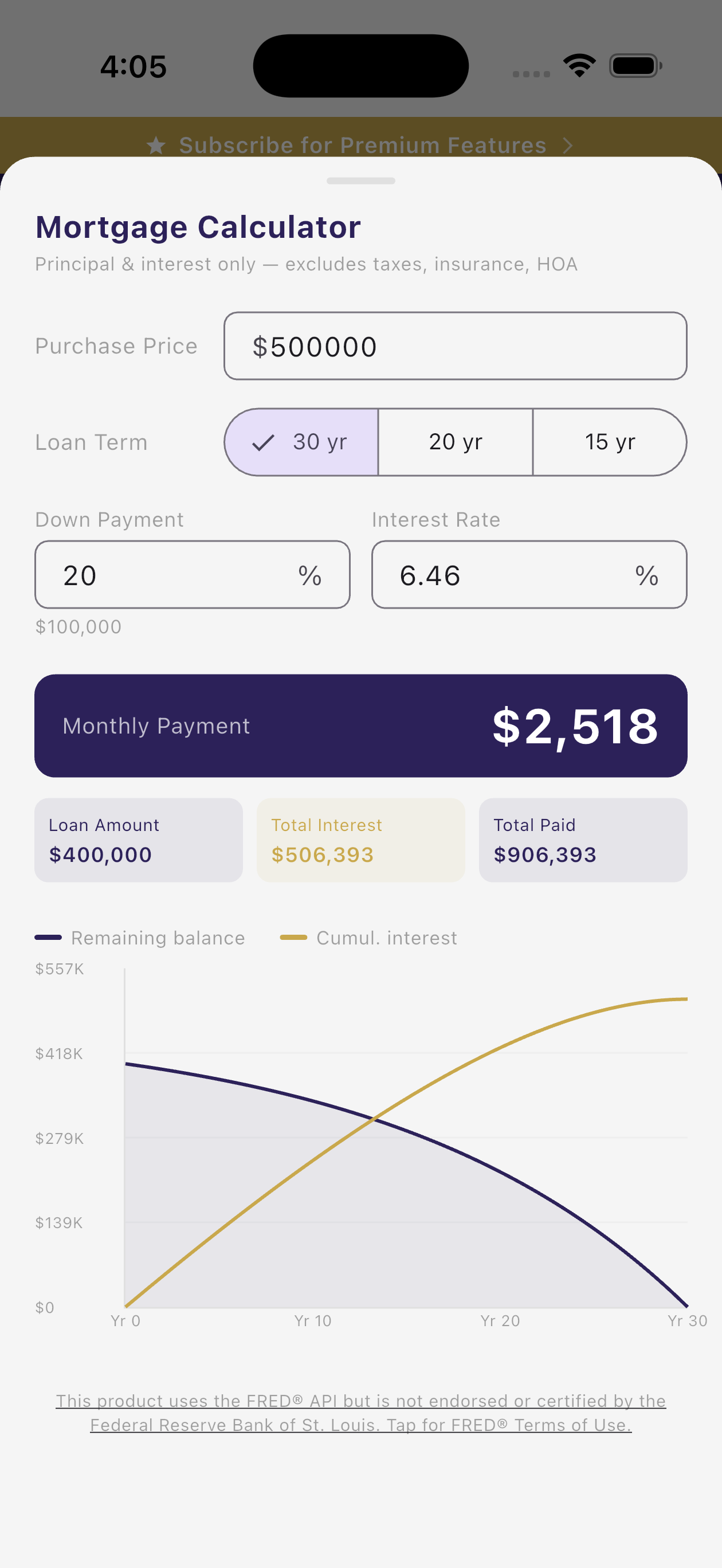Click the checkmark inside the 30 yr option
This screenshot has height=1568, width=722.
click(x=263, y=442)
